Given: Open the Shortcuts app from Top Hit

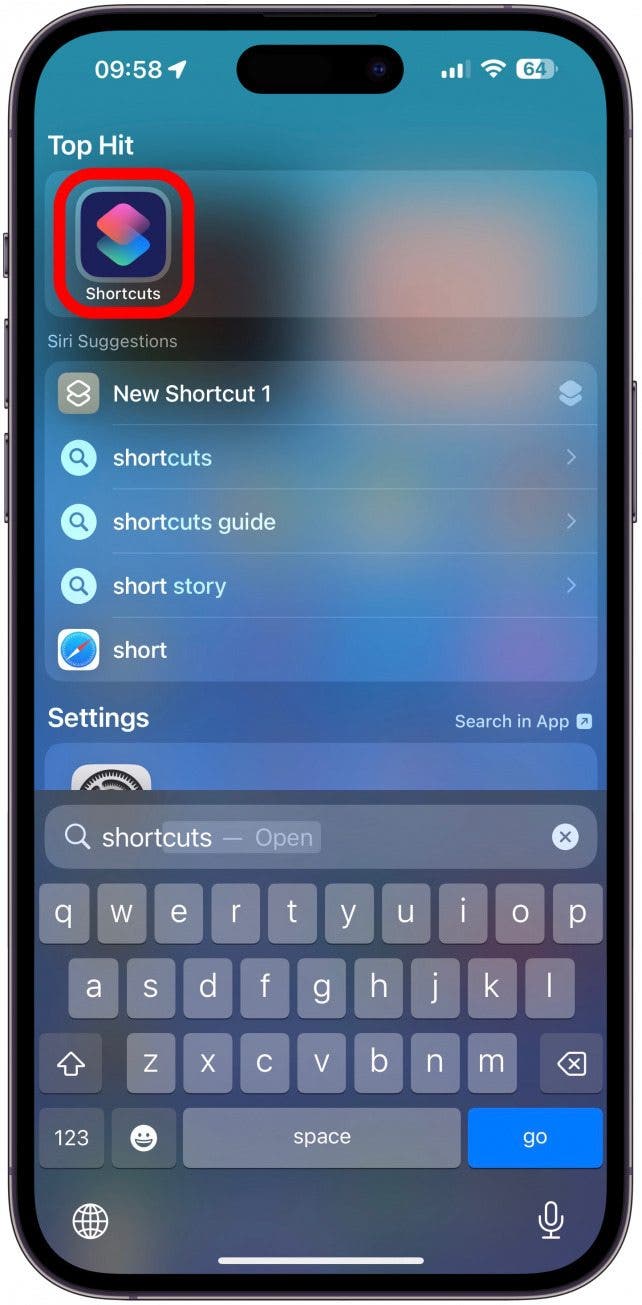Looking at the screenshot, I should (x=123, y=242).
